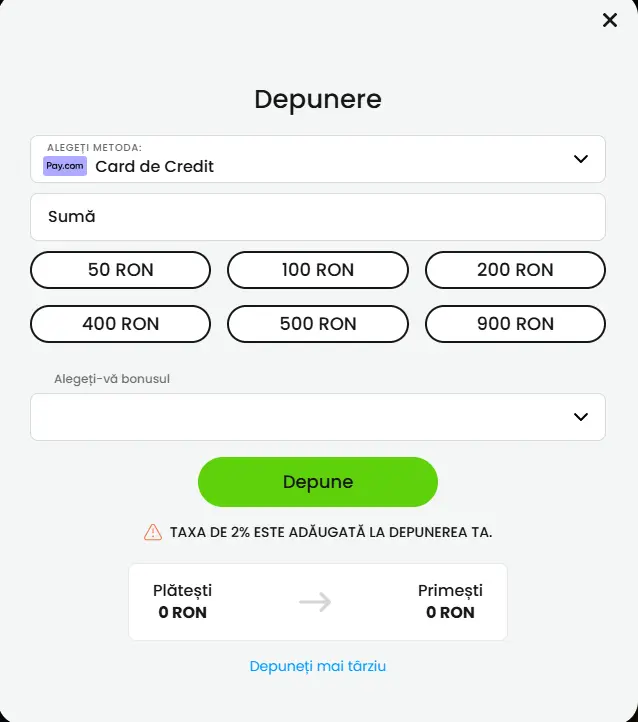Pick the 900 RON amount chip
The width and height of the screenshot is (638, 722).
(x=515, y=324)
